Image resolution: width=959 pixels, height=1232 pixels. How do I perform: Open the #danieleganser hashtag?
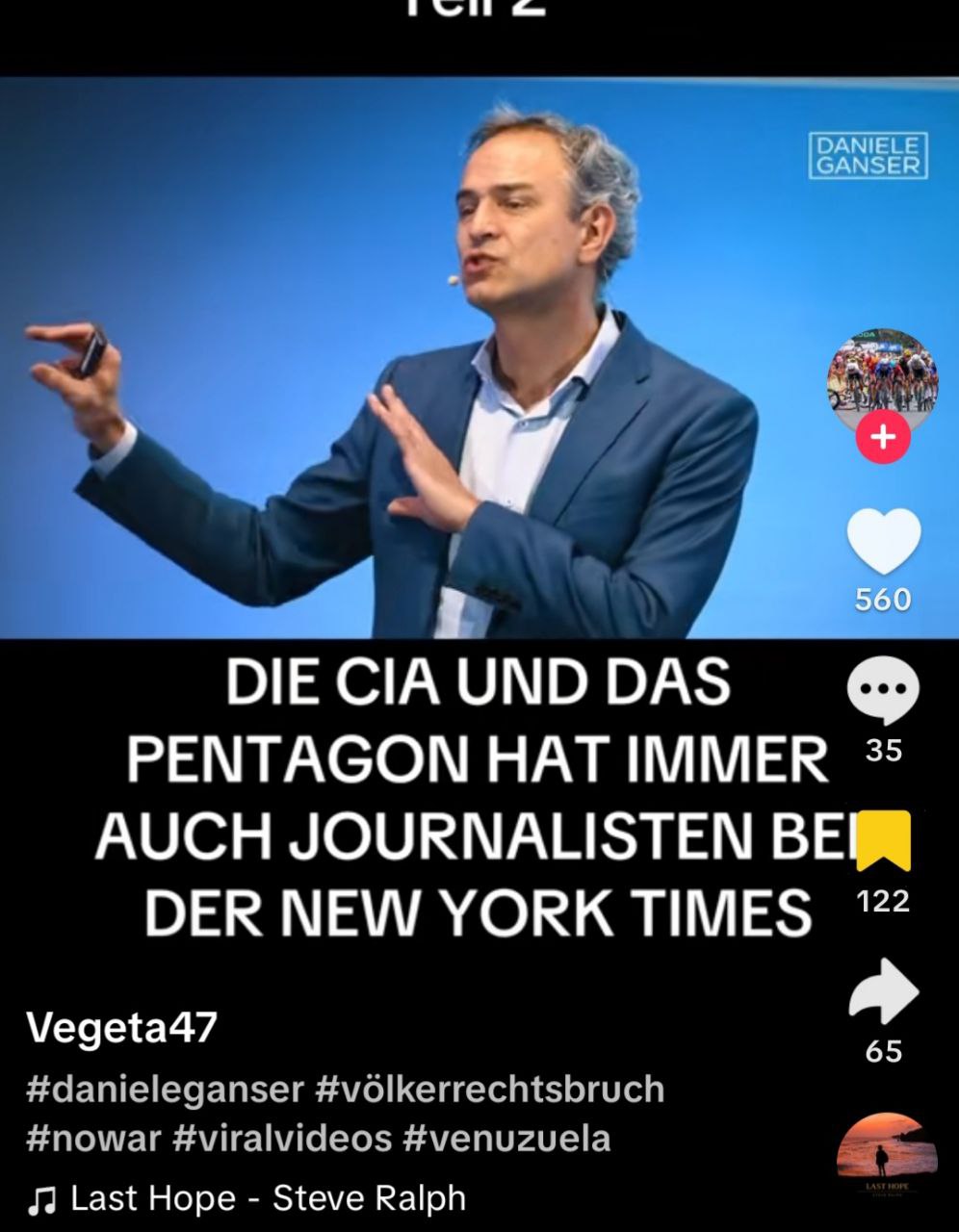click(165, 1090)
